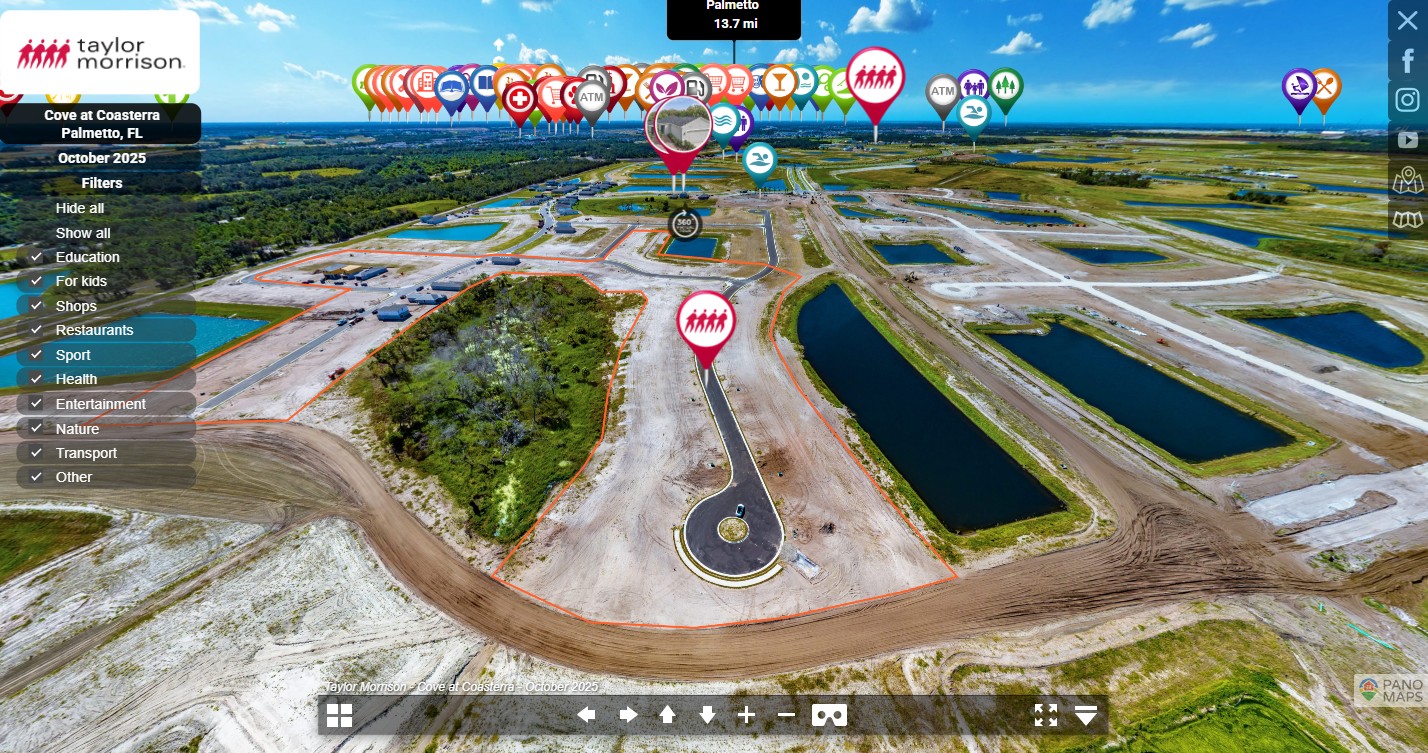
Task: Hide all map filters
Action: [80, 208]
